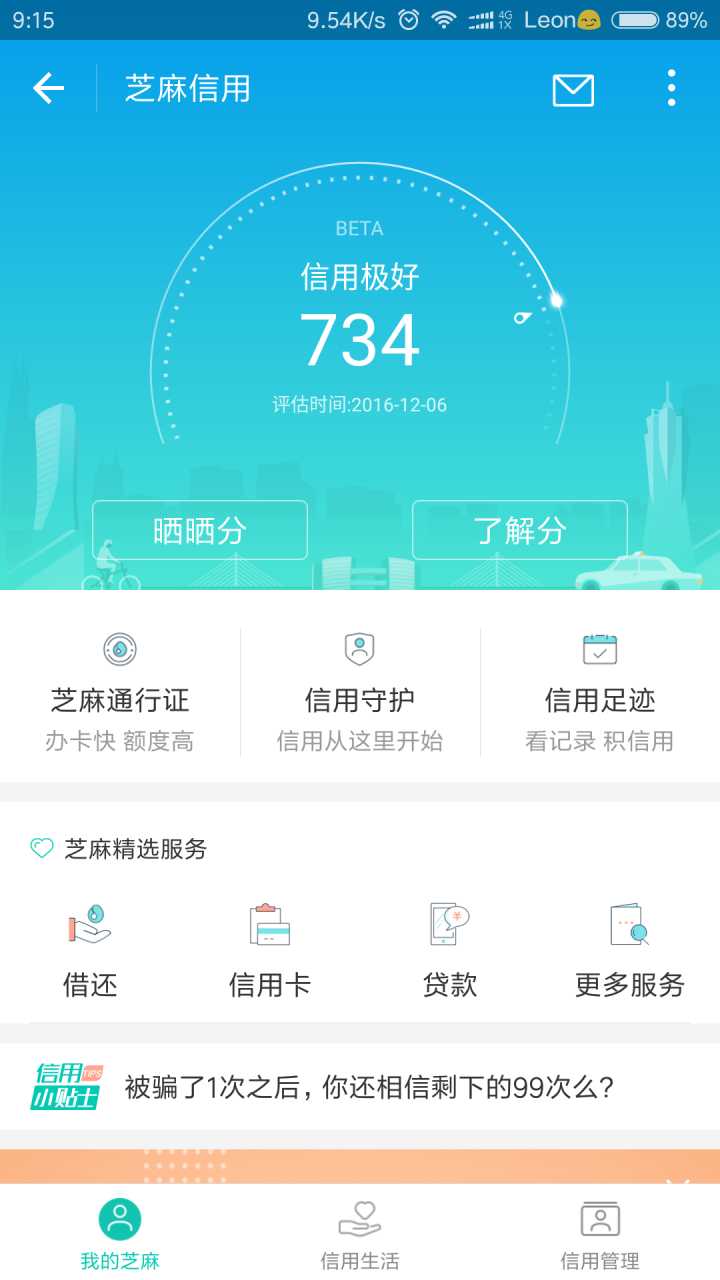Open the messages envelope icon

click(x=573, y=90)
